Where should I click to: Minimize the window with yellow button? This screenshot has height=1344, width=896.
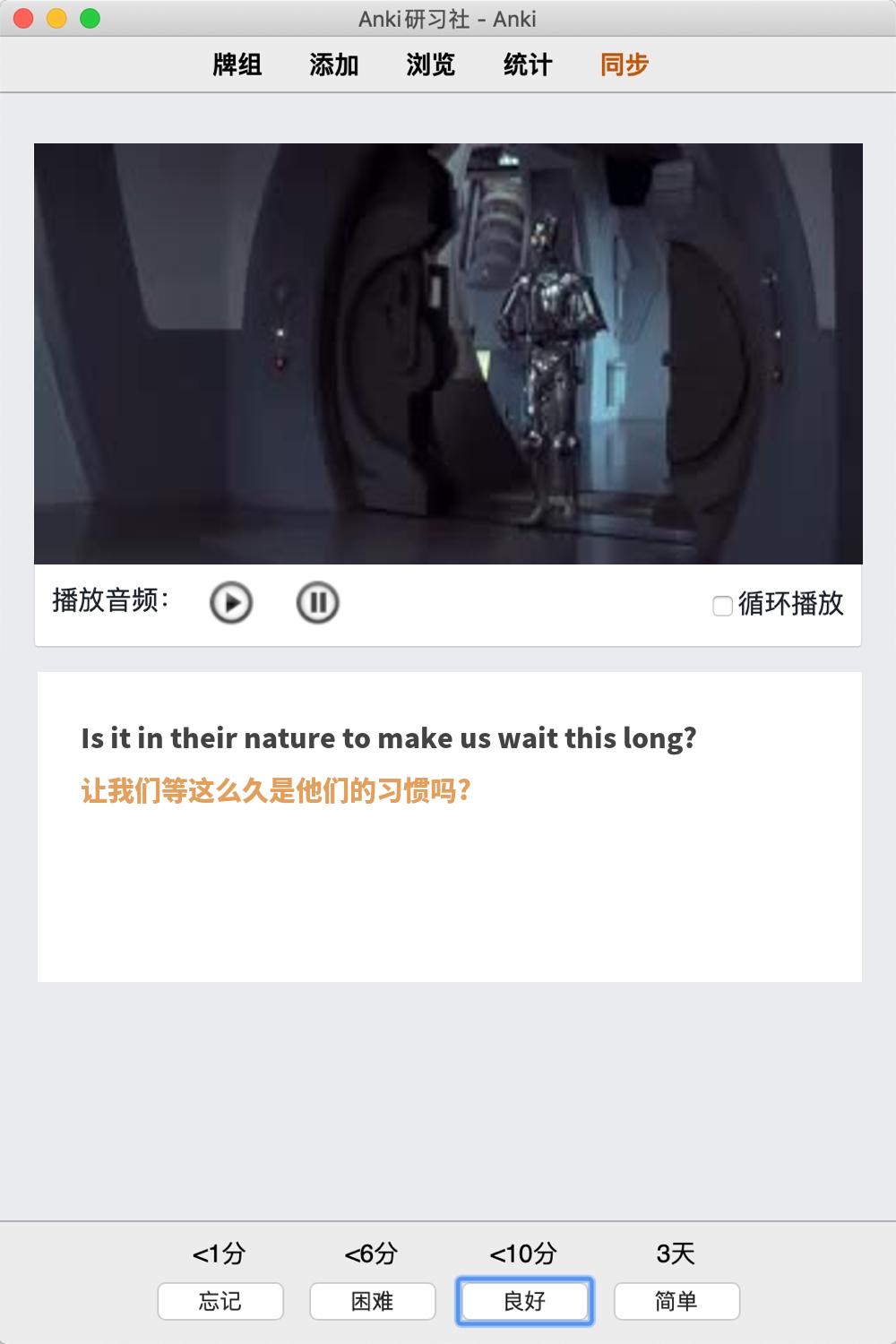(56, 18)
